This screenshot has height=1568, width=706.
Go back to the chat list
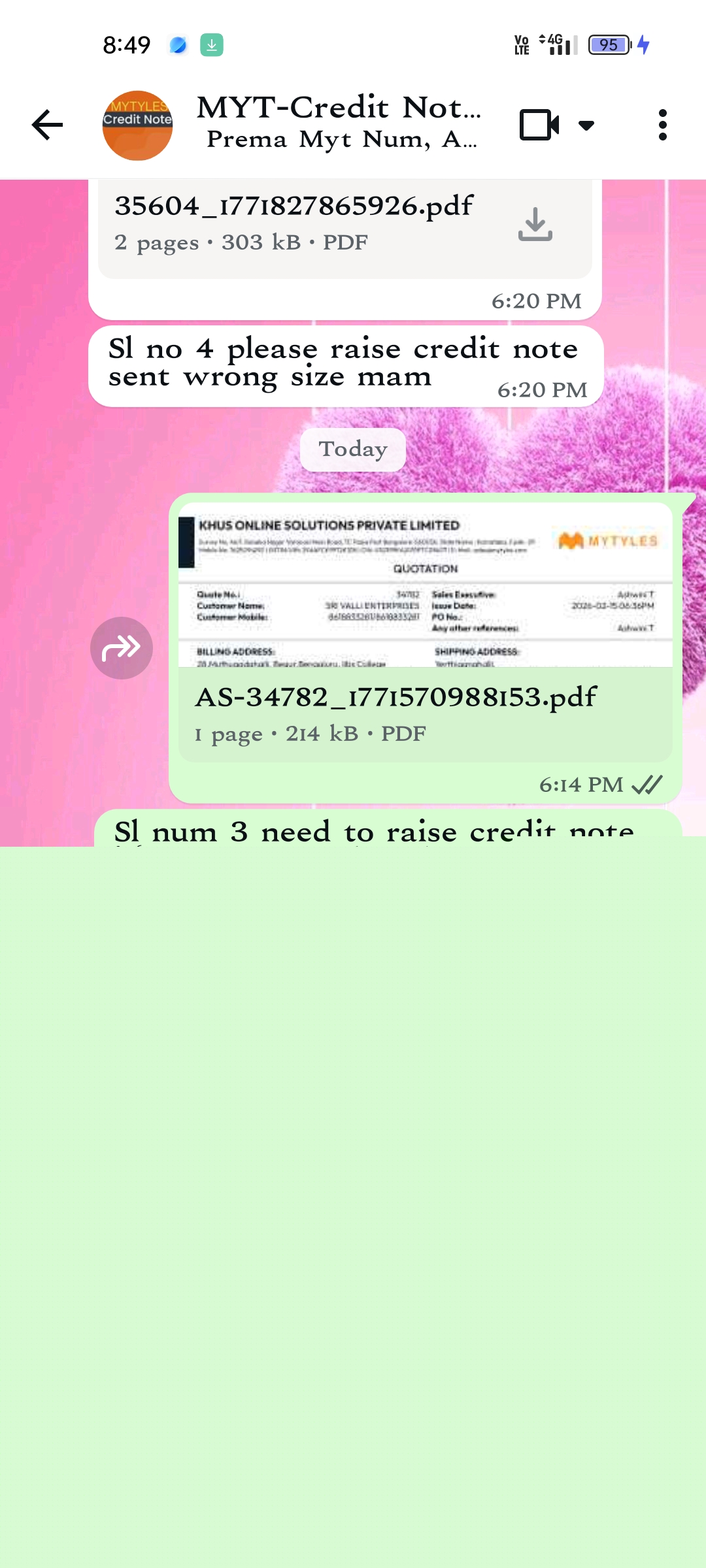point(47,125)
